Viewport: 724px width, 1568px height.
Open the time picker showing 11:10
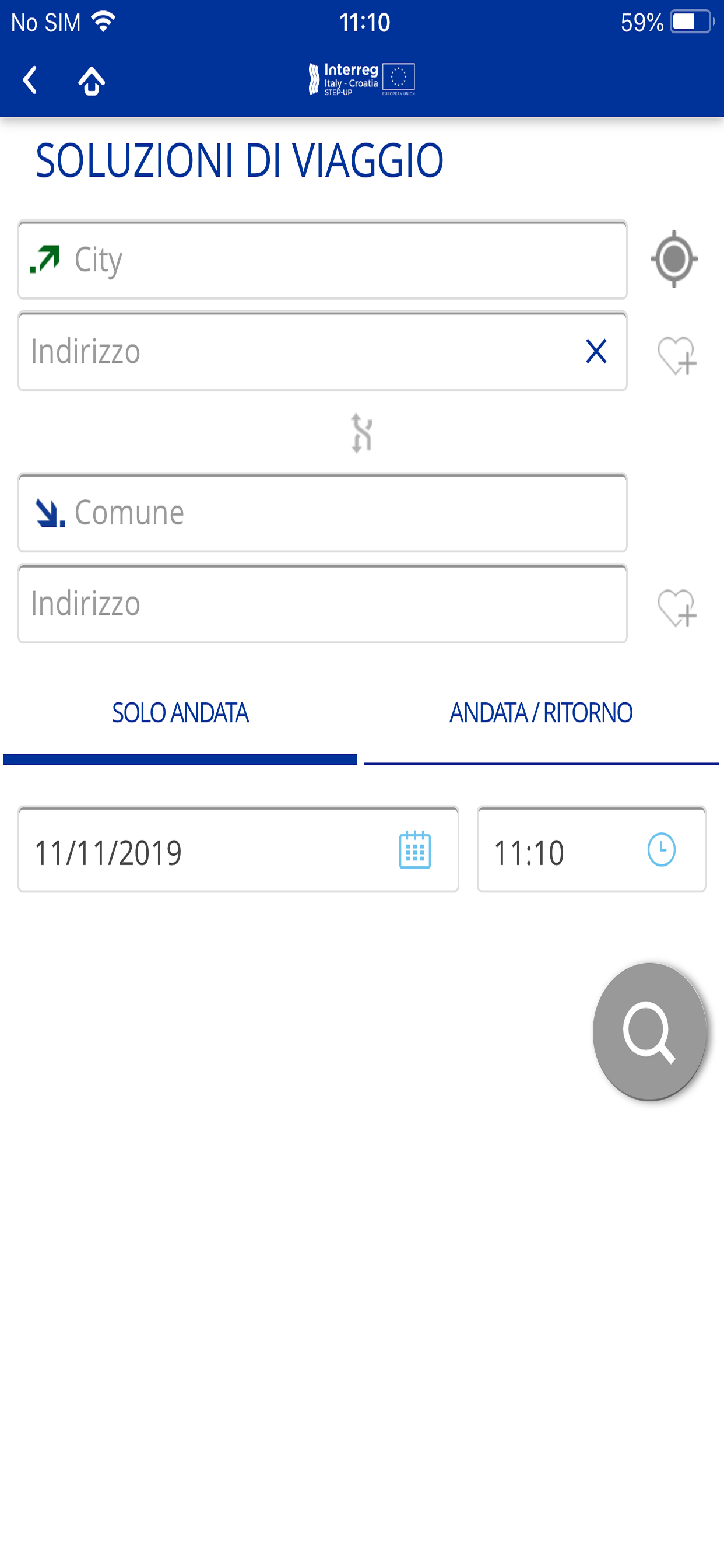click(x=591, y=850)
